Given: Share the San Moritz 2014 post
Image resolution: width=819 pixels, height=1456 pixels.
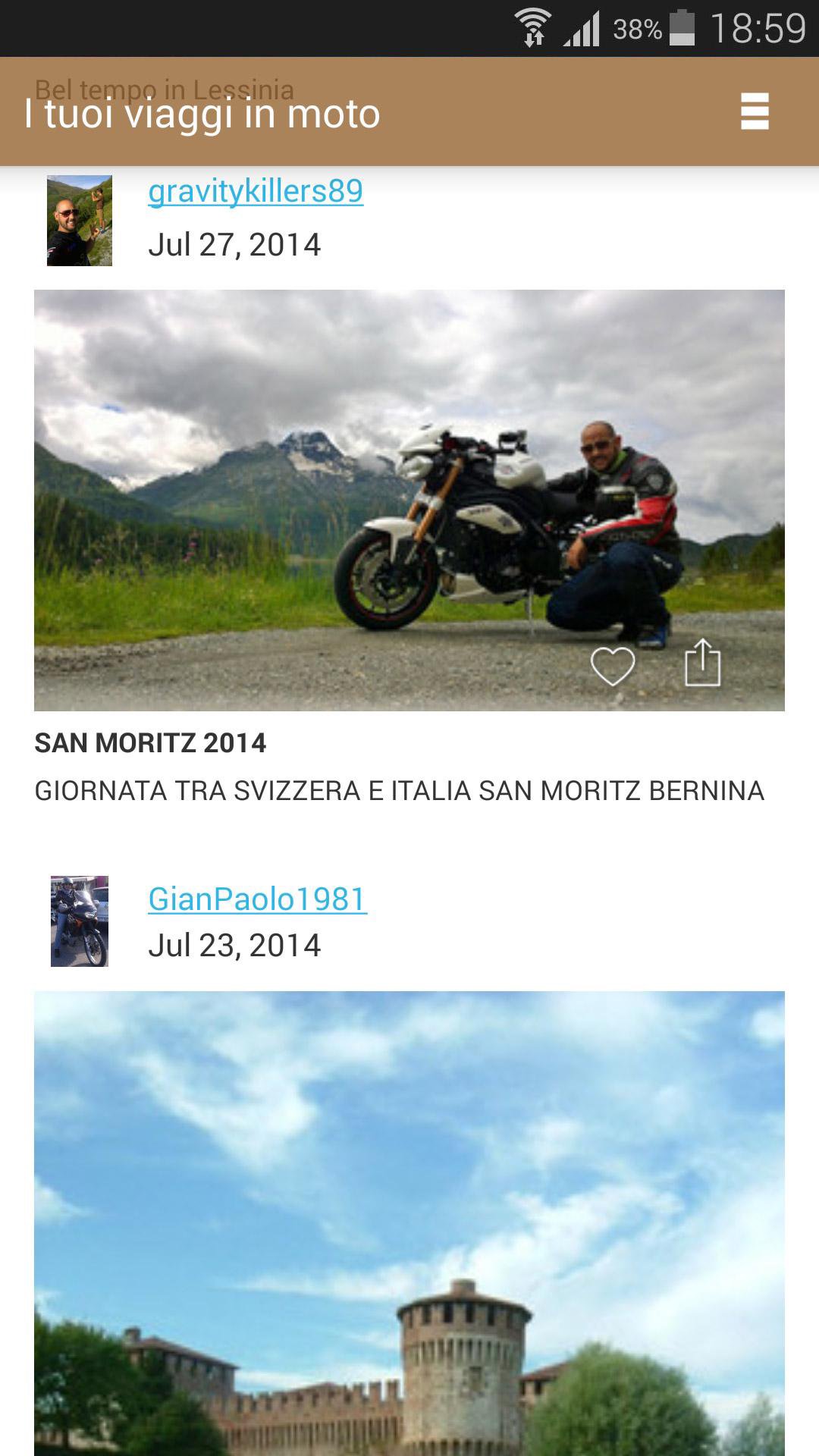Looking at the screenshot, I should [703, 663].
